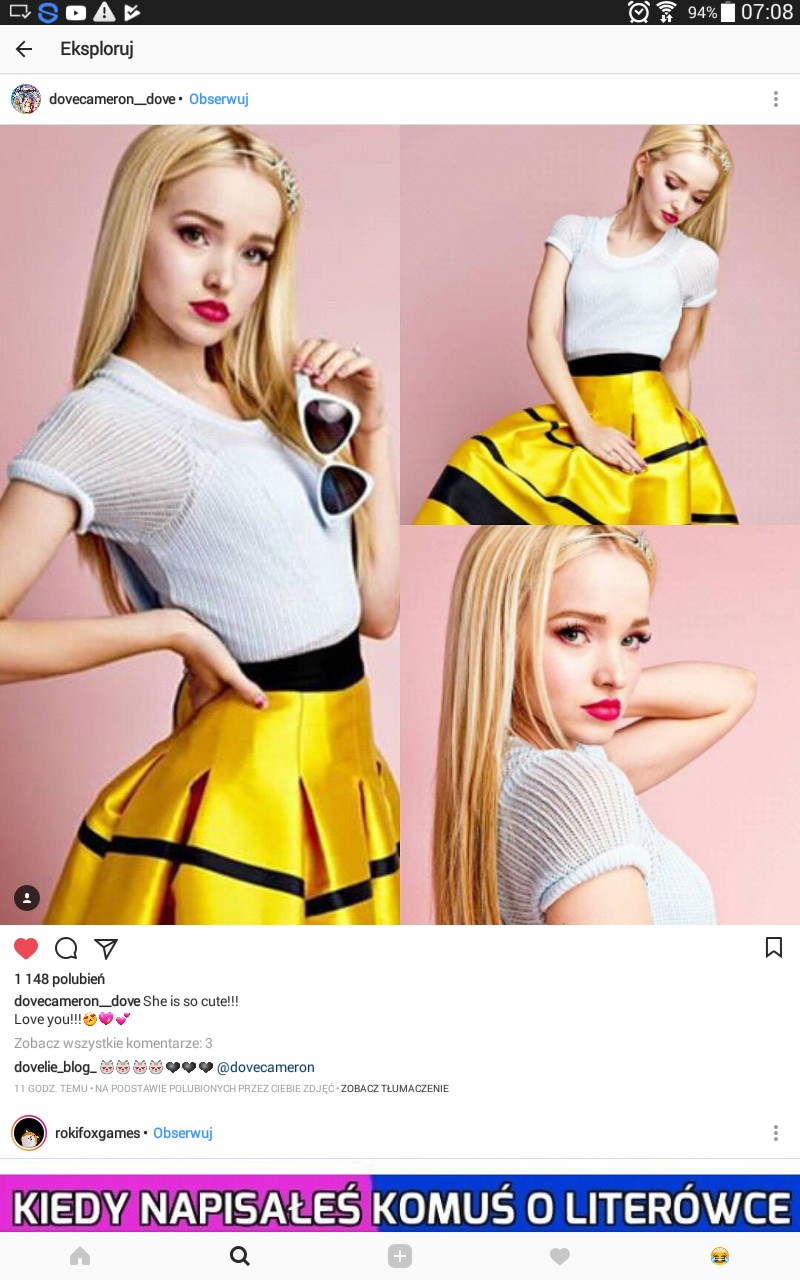This screenshot has height=1280, width=800.
Task: Open overflow menu on the dovecameron__dove post
Action: 775,99
